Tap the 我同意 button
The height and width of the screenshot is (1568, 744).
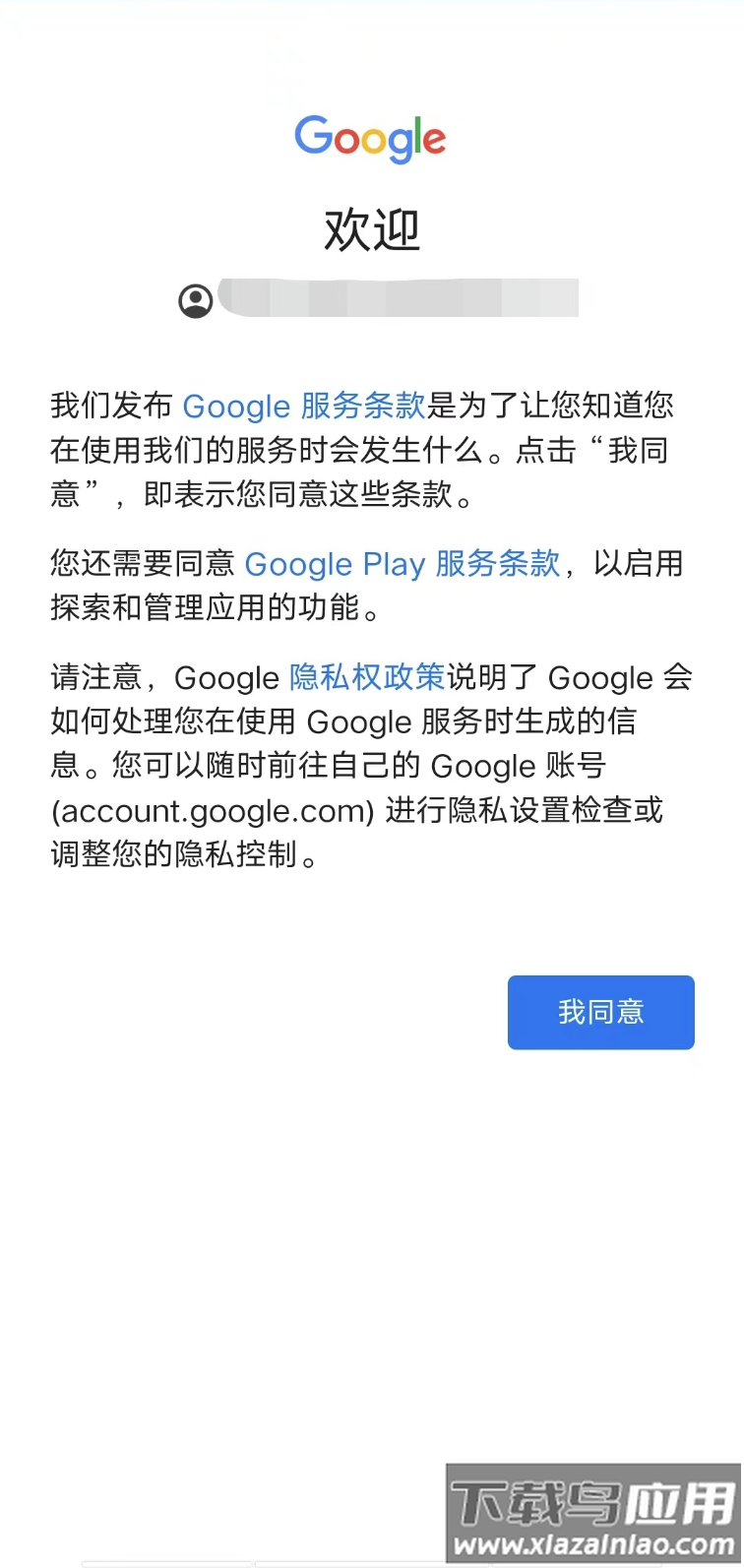(600, 1012)
